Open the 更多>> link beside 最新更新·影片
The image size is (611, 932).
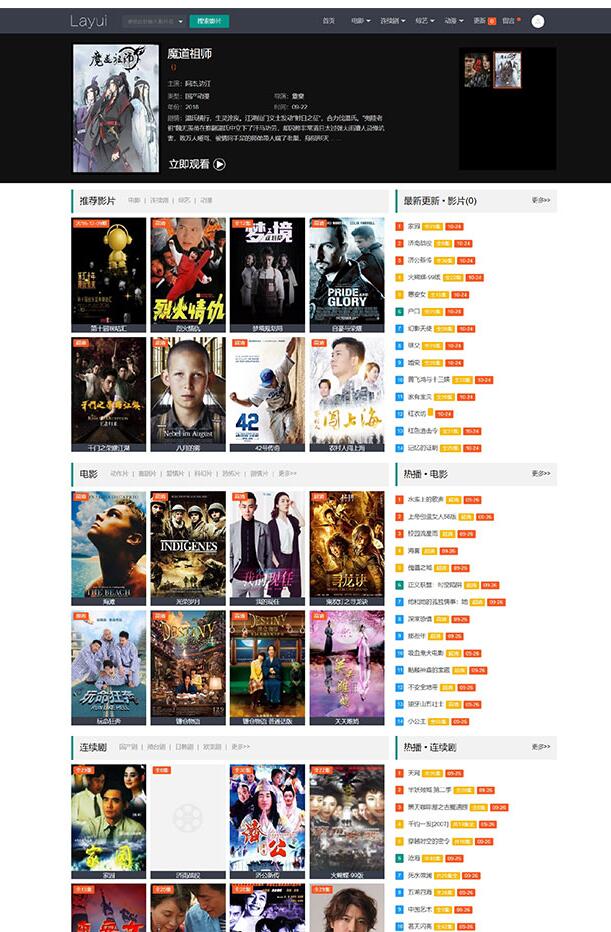click(x=541, y=200)
